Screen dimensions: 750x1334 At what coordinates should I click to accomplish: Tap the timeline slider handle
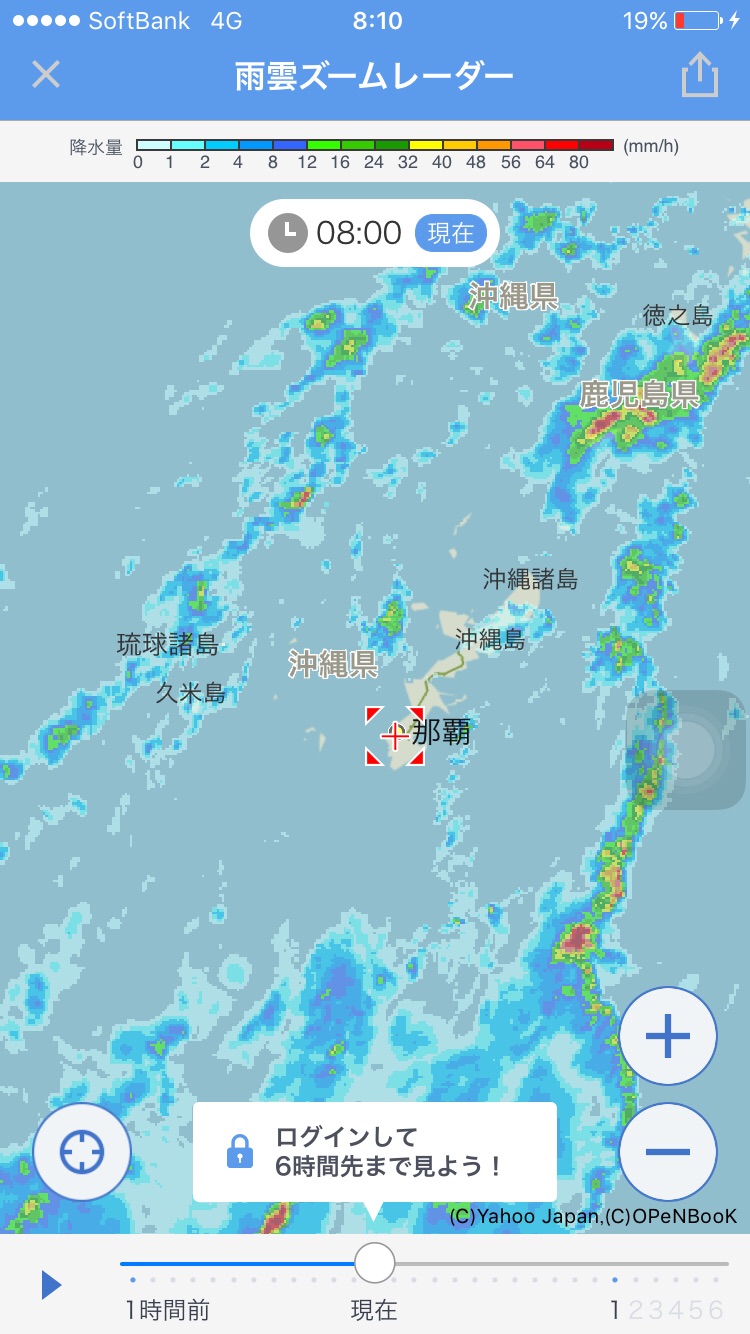point(375,1263)
